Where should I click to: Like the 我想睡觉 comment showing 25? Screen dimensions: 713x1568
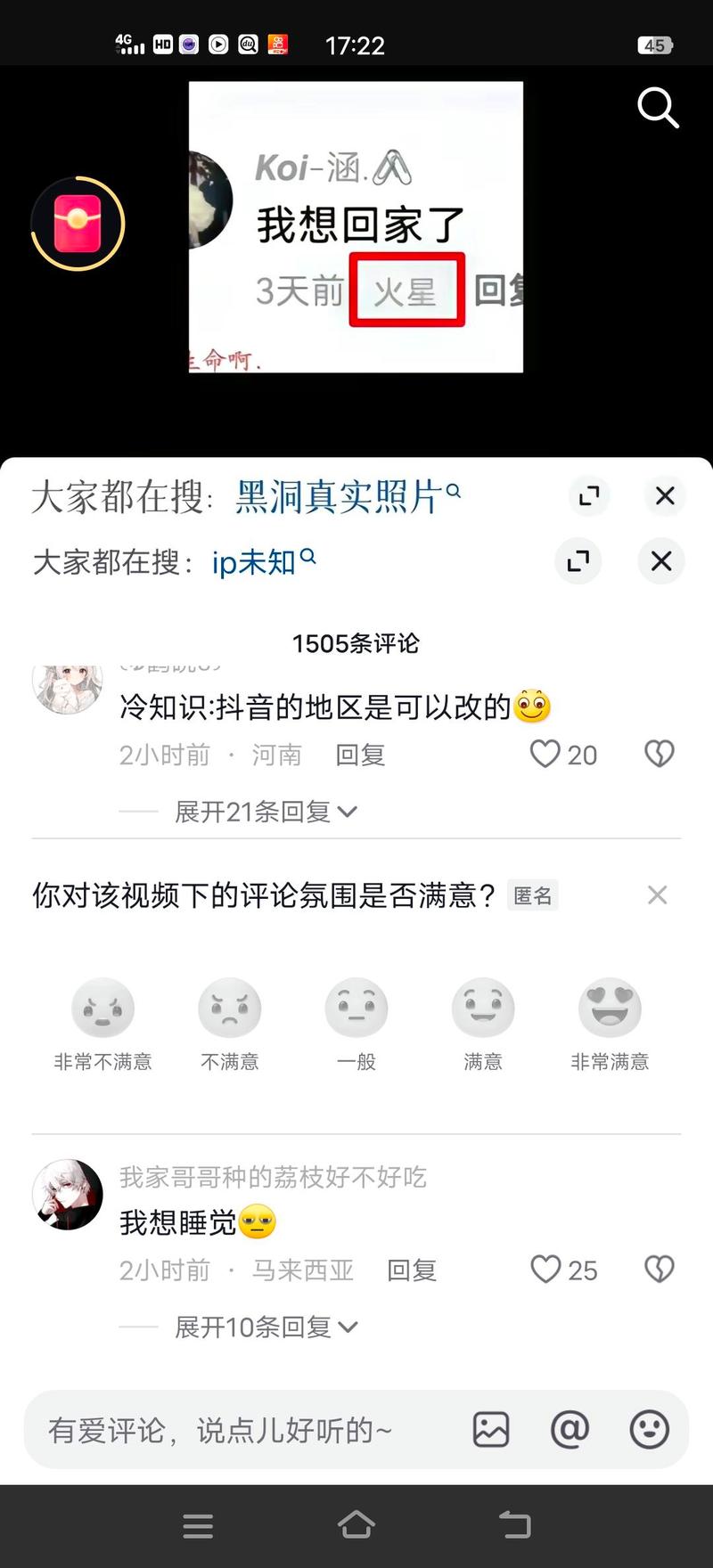[545, 1270]
